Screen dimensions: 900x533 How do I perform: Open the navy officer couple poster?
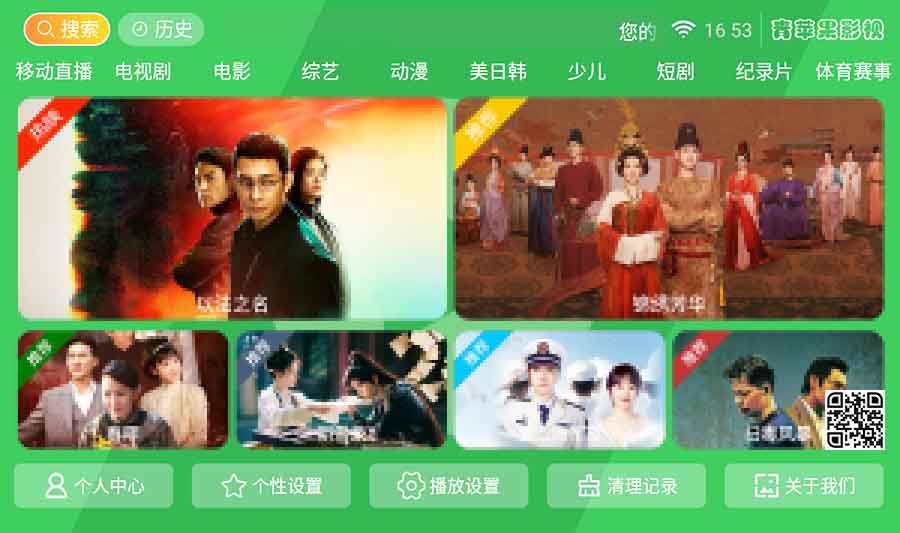(560, 390)
